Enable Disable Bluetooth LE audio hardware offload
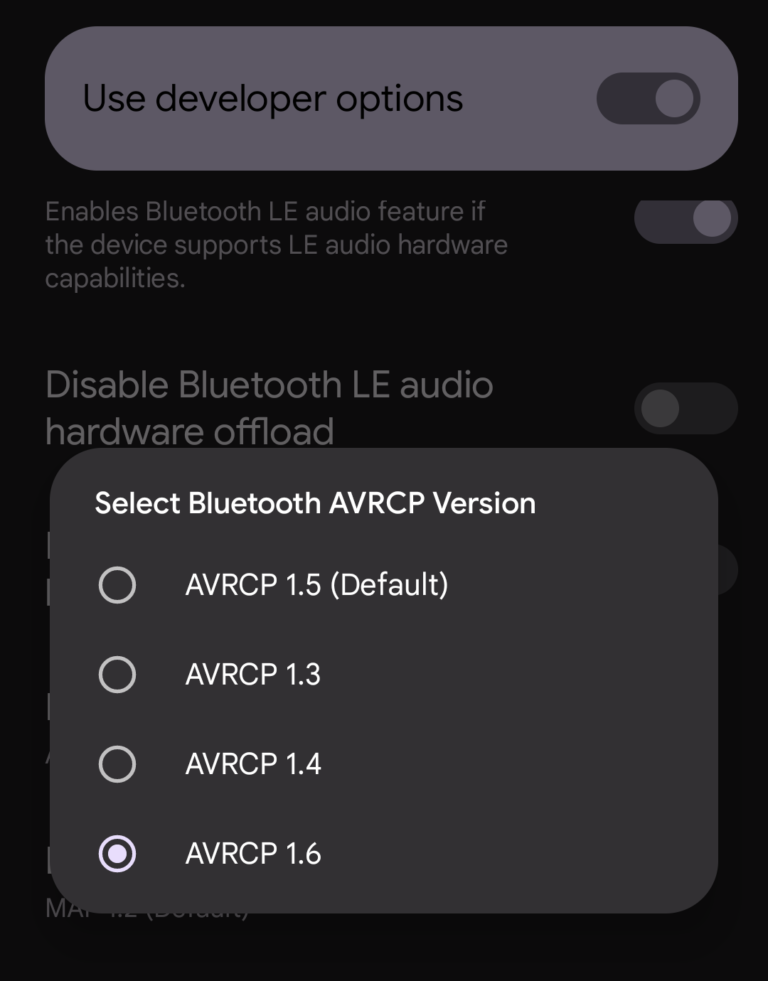The height and width of the screenshot is (981, 768). pyautogui.click(x=686, y=408)
